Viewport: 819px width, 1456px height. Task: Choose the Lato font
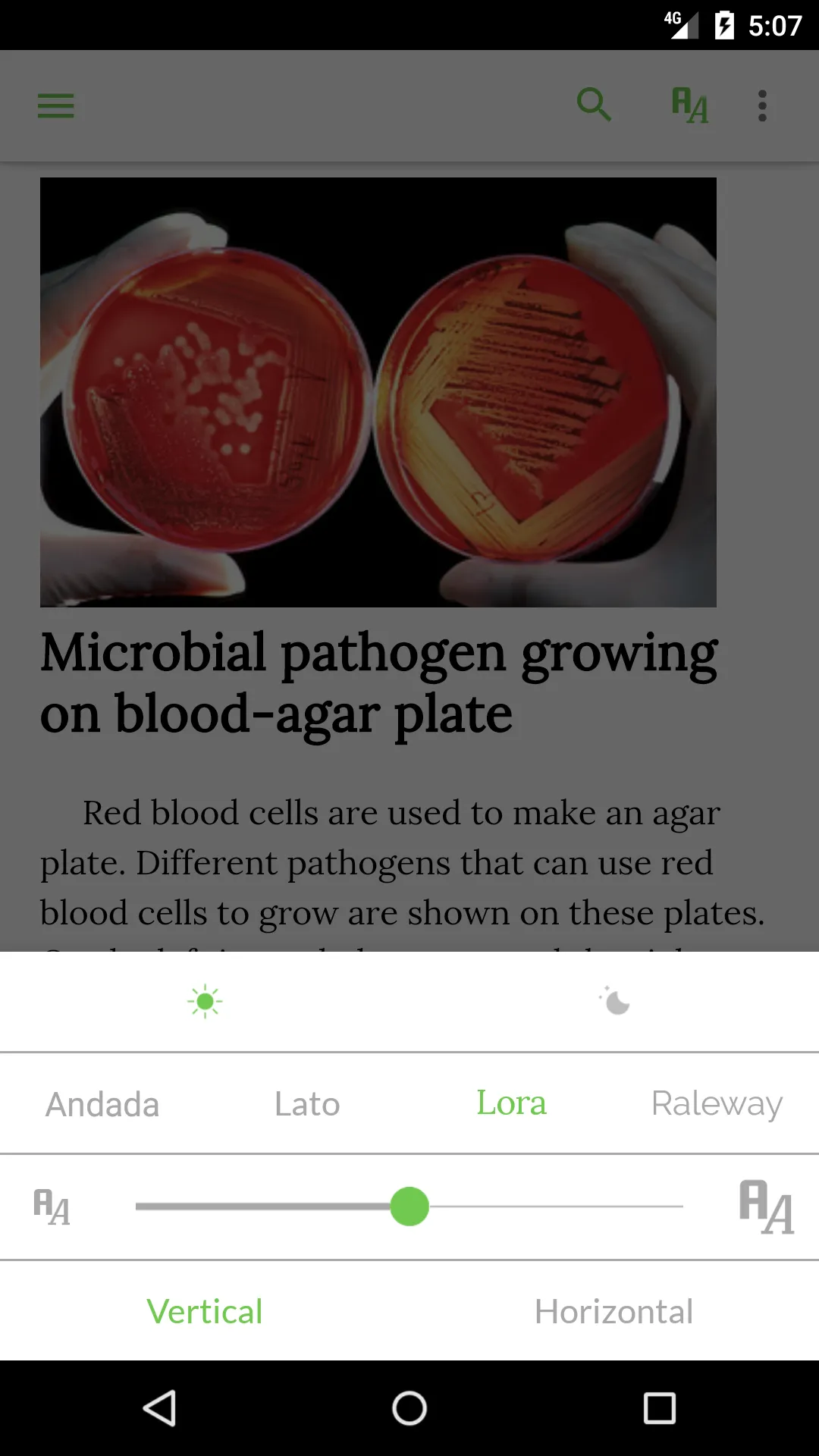point(307,1104)
